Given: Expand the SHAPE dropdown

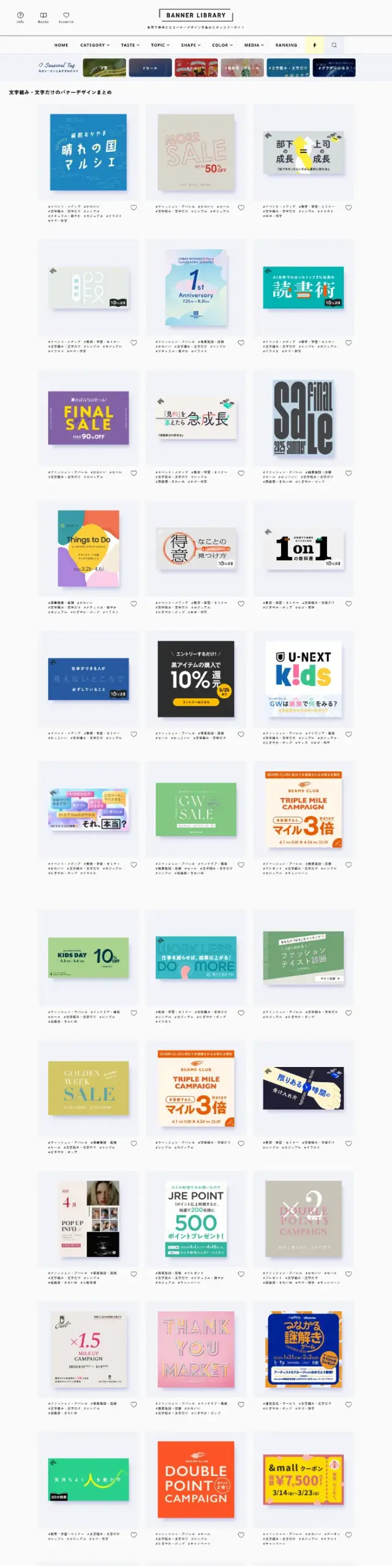Looking at the screenshot, I should tap(190, 45).
